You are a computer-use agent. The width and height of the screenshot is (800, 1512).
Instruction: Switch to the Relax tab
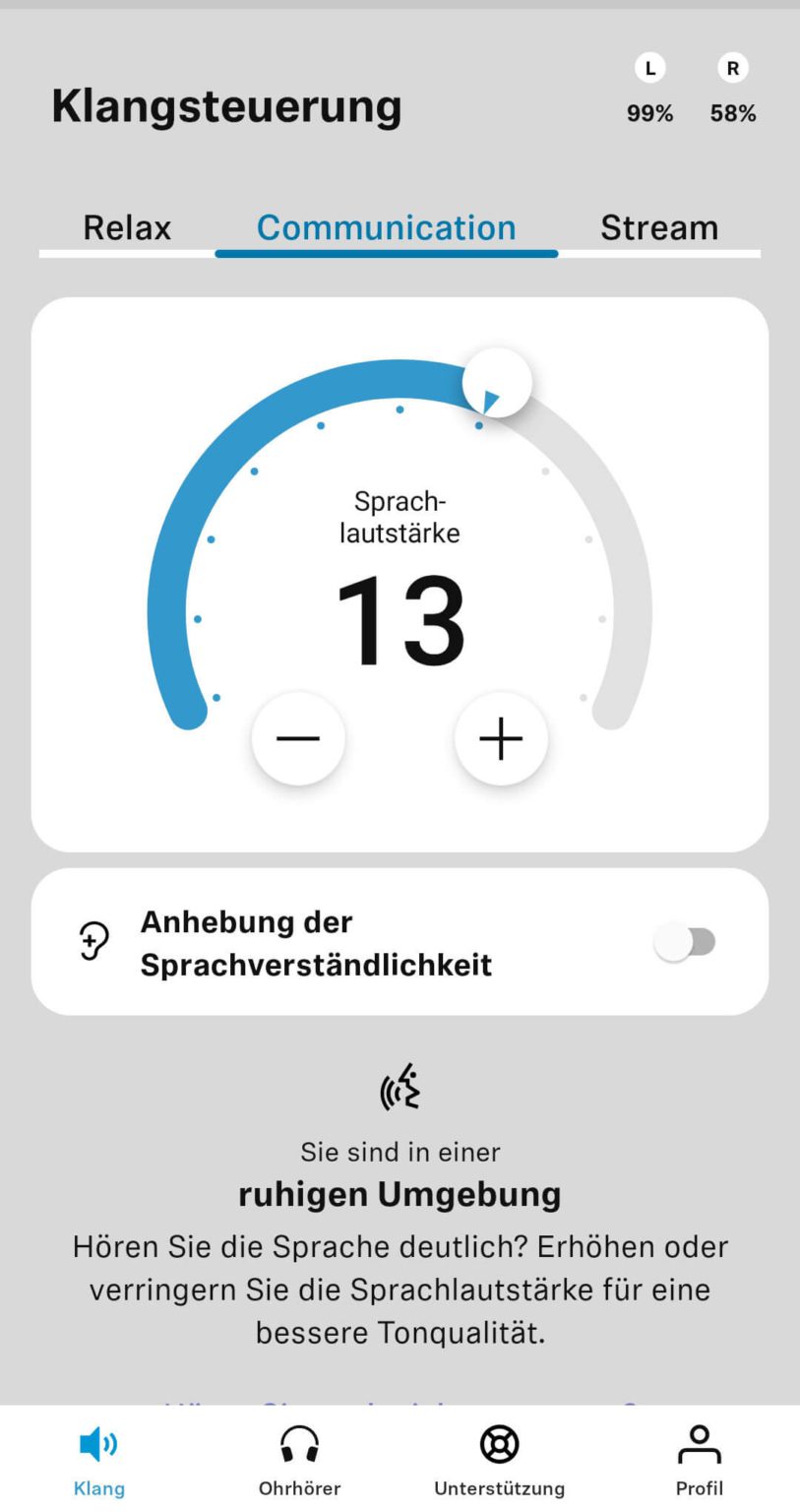pyautogui.click(x=126, y=227)
